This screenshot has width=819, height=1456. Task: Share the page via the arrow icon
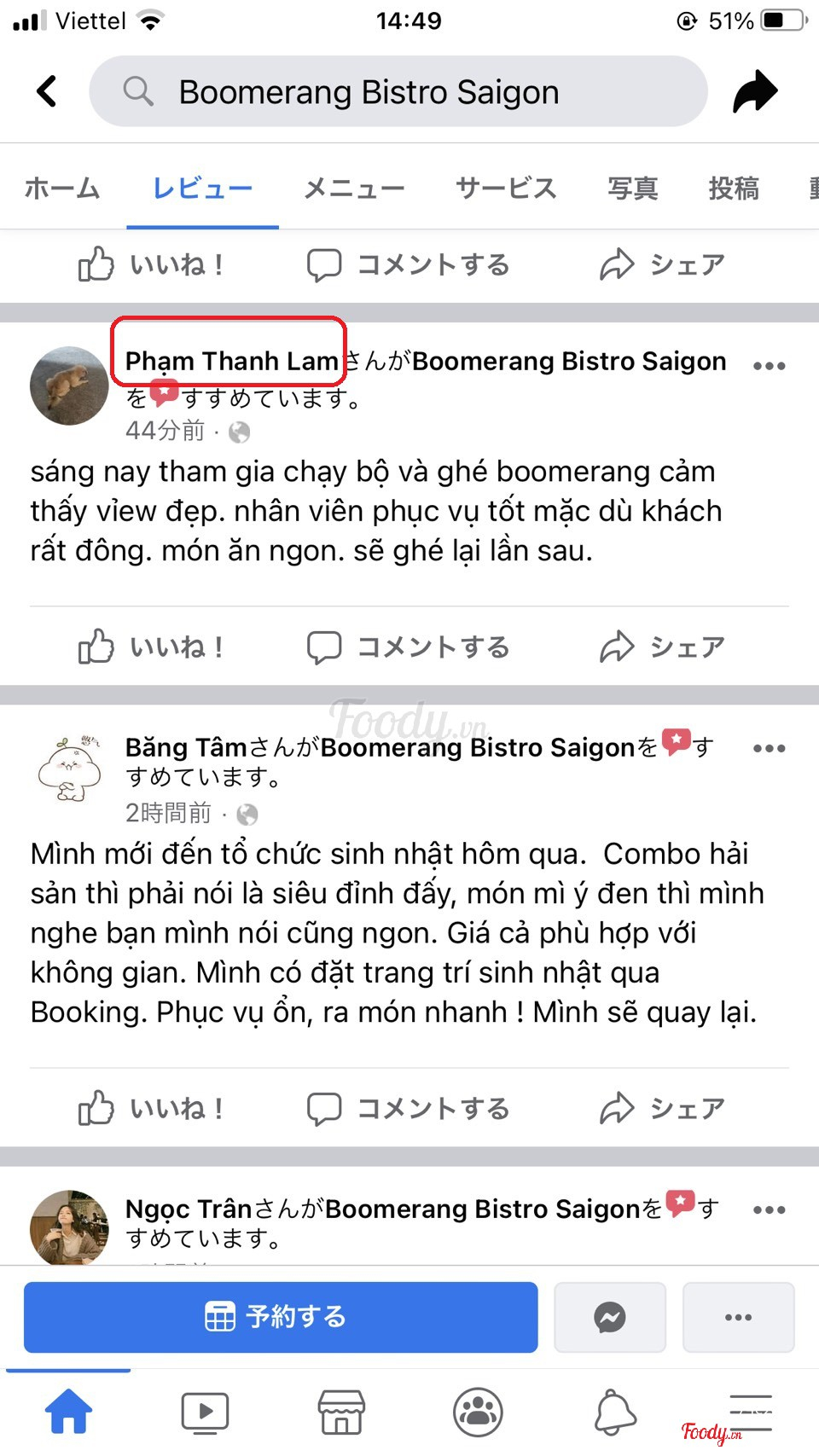click(x=755, y=91)
